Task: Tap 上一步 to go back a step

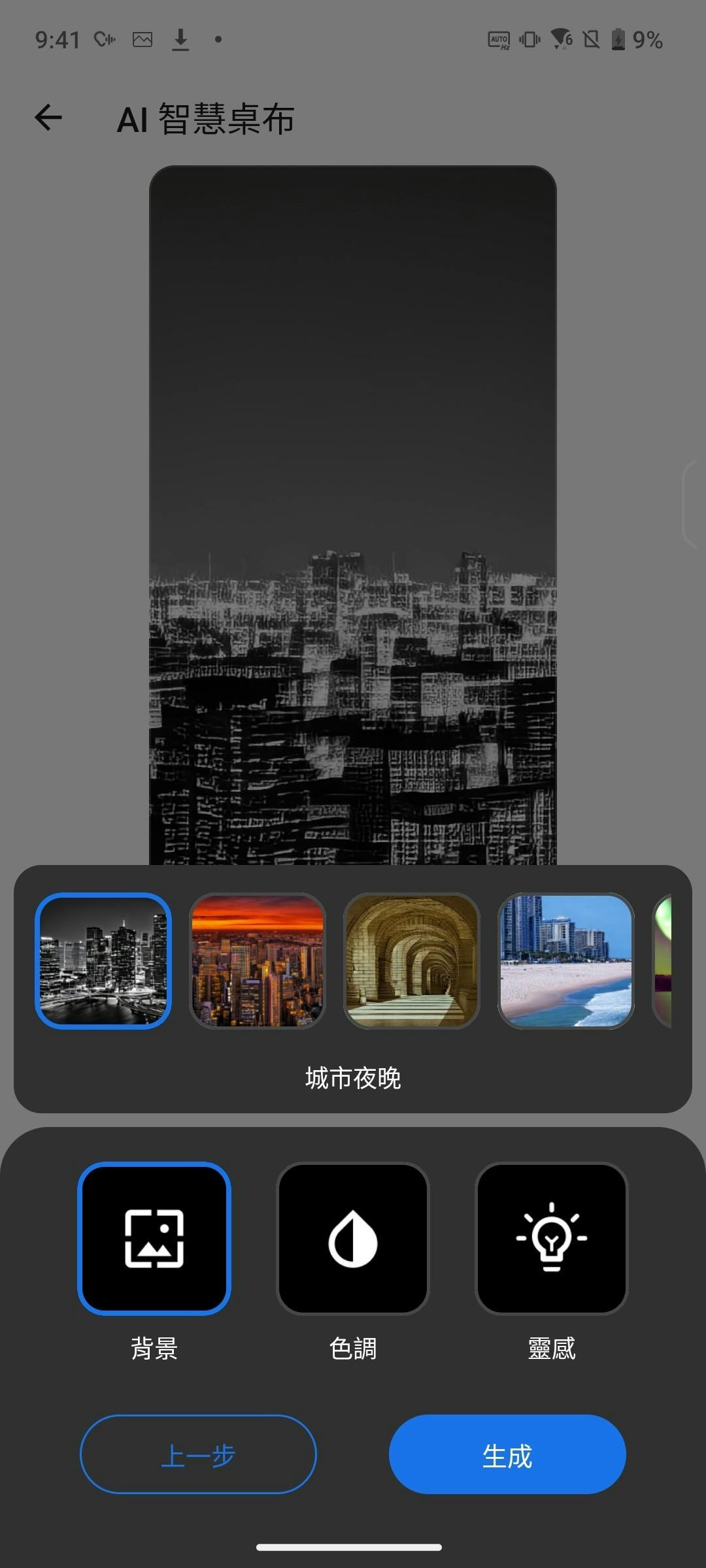Action: tap(198, 1454)
